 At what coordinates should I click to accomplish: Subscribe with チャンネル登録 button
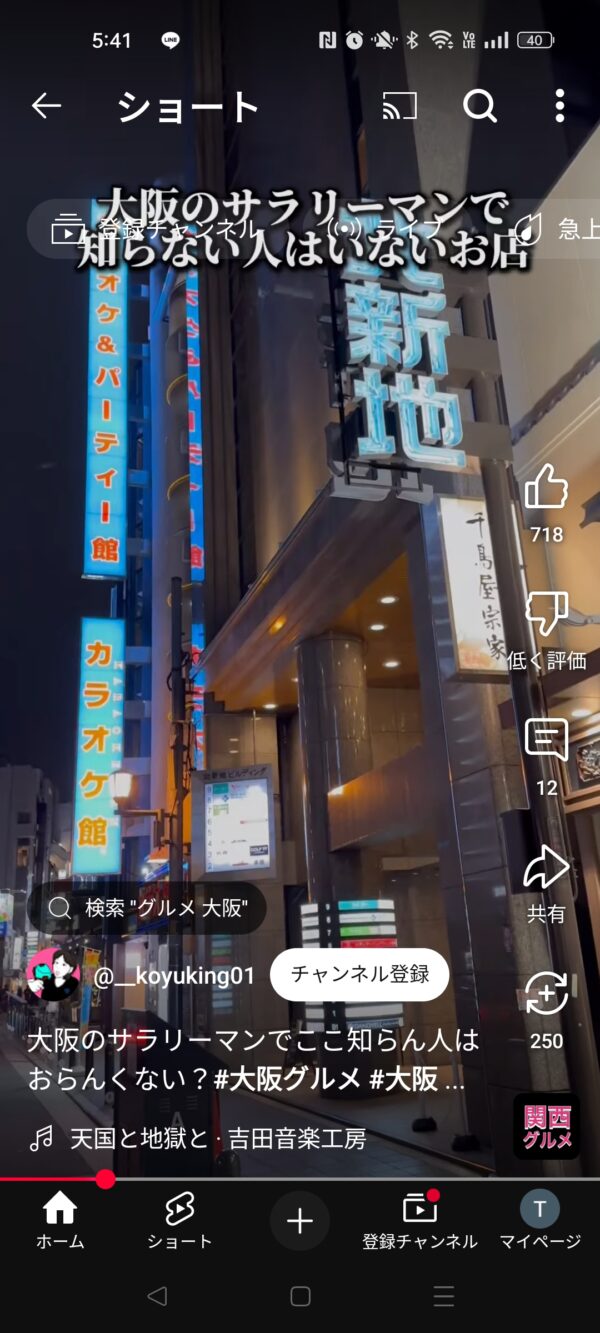tap(360, 974)
